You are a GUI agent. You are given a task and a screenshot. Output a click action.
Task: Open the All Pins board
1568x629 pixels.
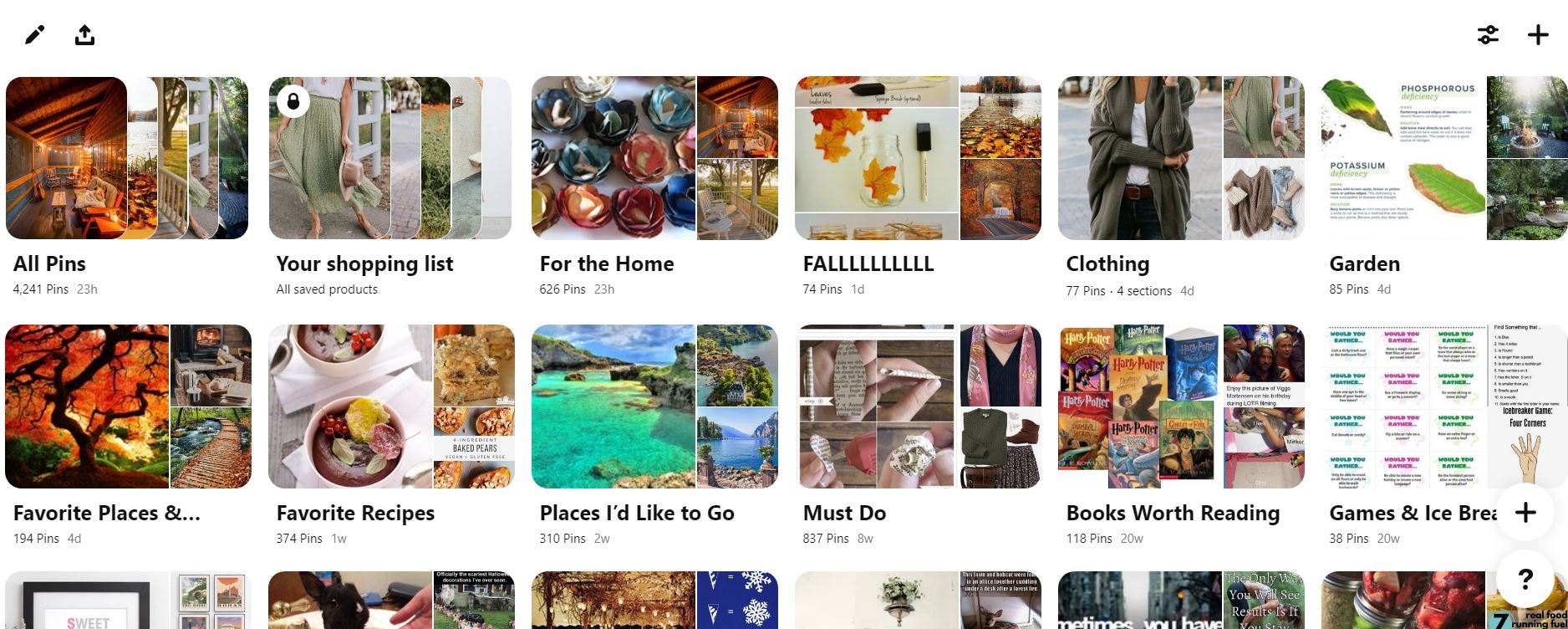(x=127, y=159)
